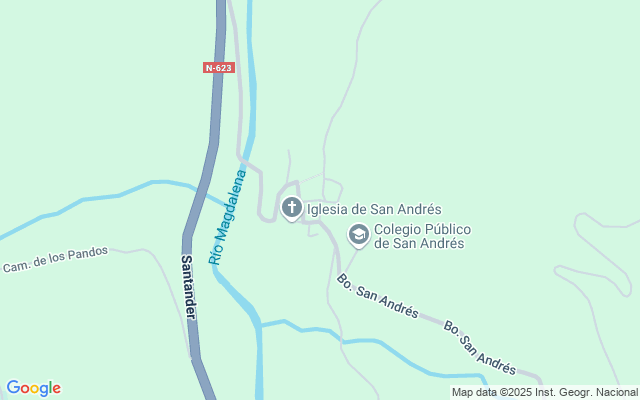Select the Colegio Público de San Andrés marker
The image size is (640, 400).
(x=358, y=236)
